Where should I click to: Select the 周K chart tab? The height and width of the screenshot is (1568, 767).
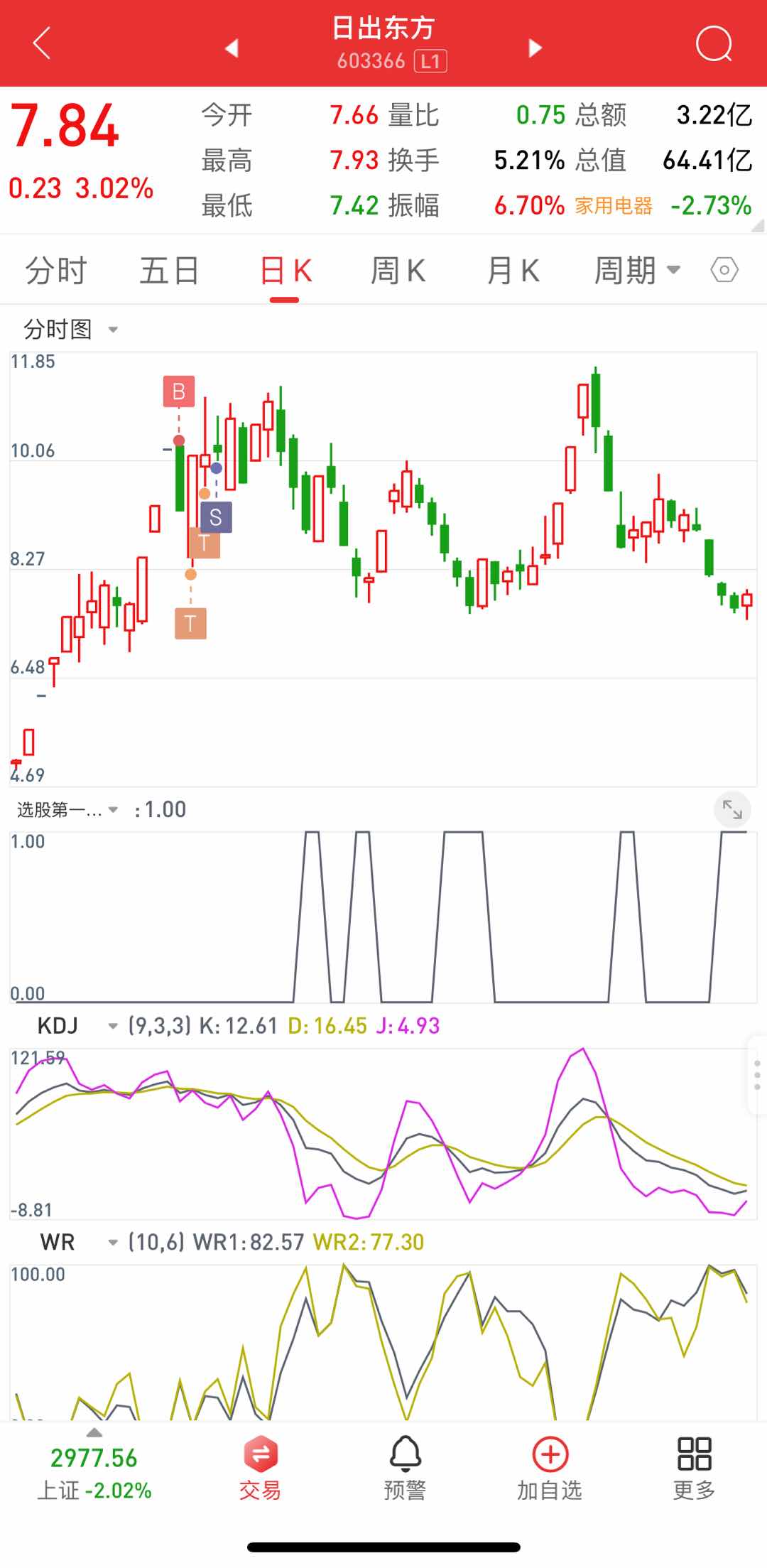pyautogui.click(x=398, y=271)
